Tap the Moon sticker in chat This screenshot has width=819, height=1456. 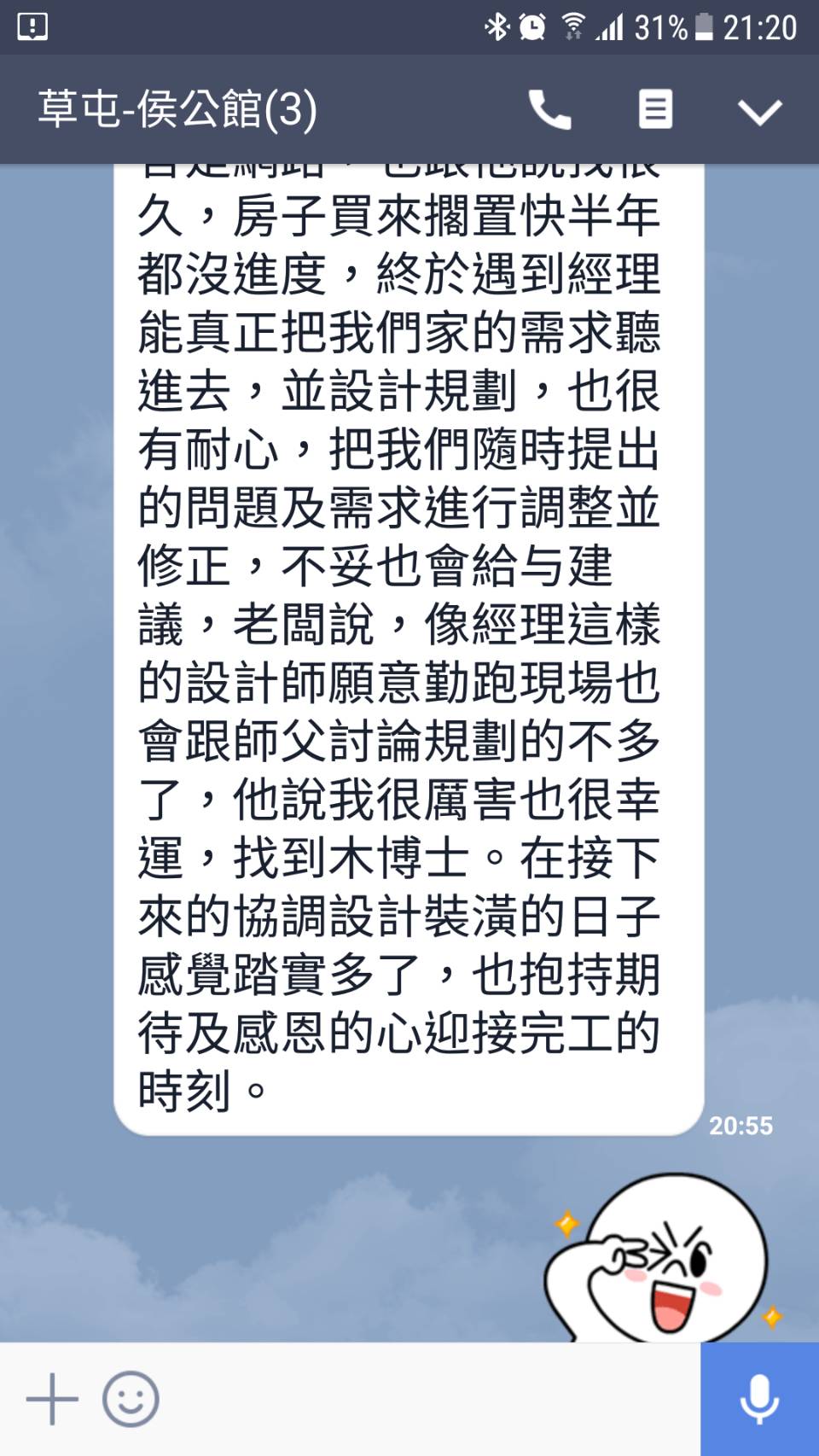(661, 1259)
